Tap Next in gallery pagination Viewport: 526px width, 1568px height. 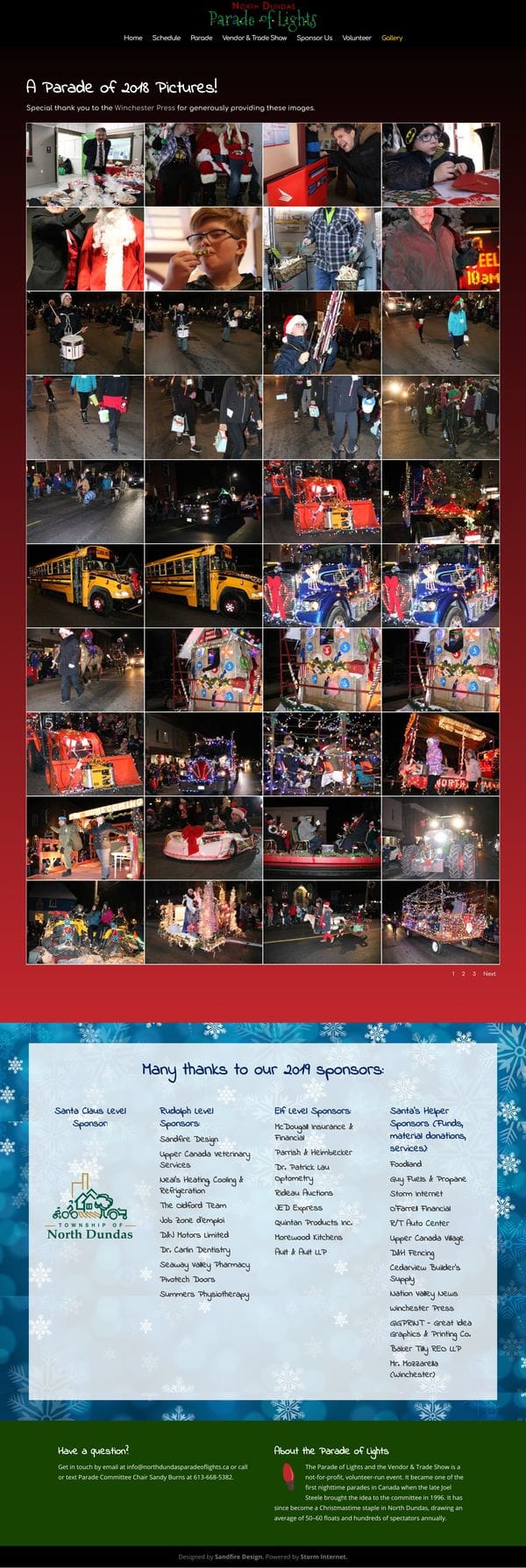tap(489, 973)
